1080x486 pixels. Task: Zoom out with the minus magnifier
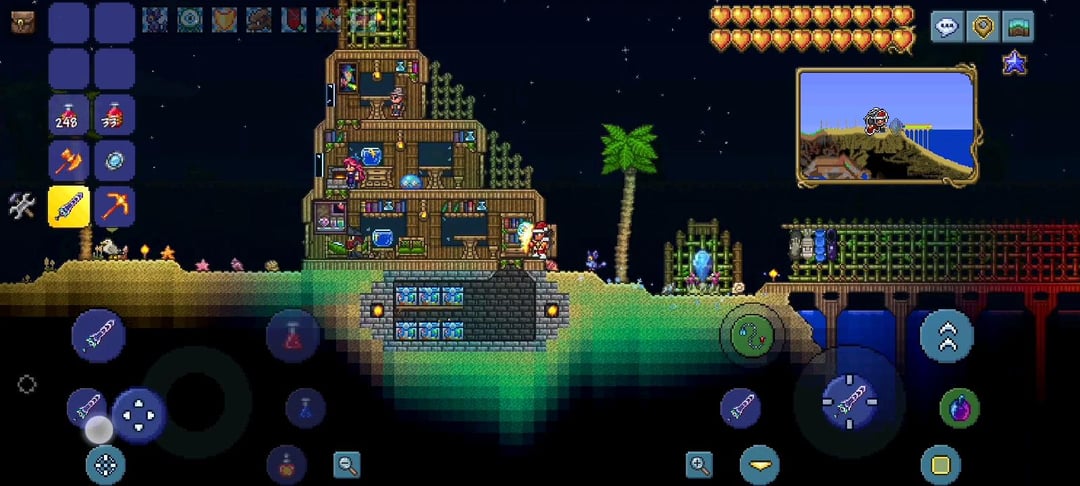tap(347, 464)
